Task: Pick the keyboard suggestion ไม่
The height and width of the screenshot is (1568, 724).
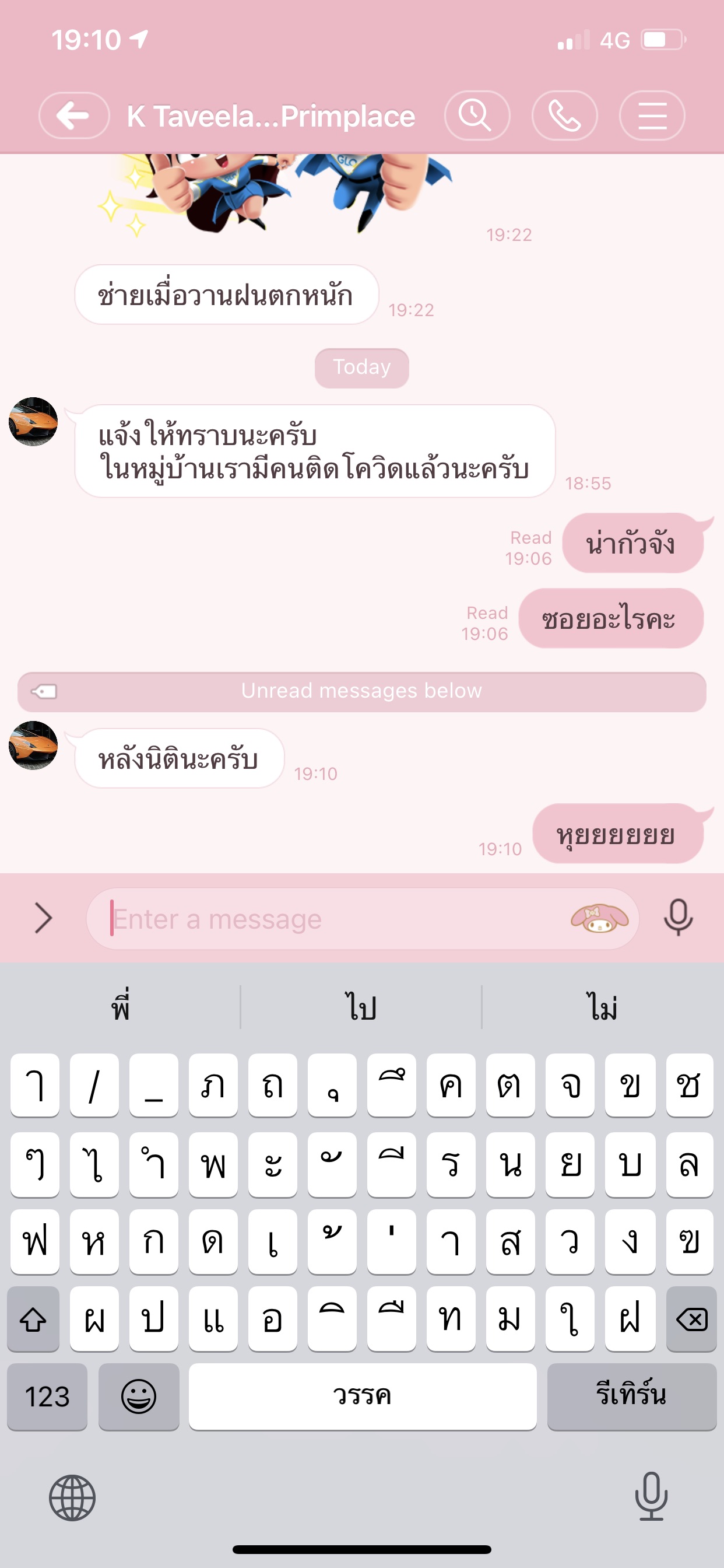Action: (x=602, y=1007)
